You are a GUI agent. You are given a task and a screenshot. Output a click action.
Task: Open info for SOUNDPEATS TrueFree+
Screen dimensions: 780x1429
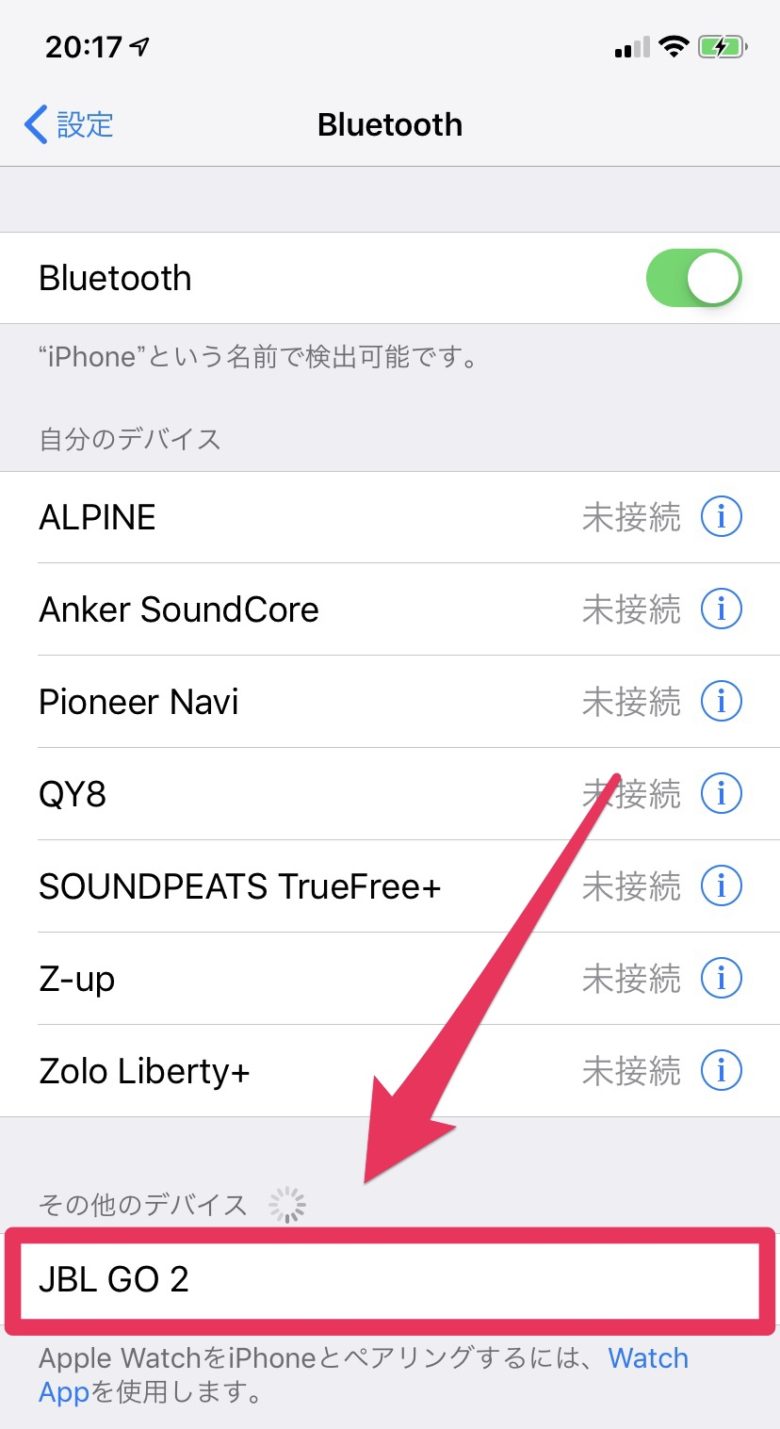pyautogui.click(x=720, y=887)
